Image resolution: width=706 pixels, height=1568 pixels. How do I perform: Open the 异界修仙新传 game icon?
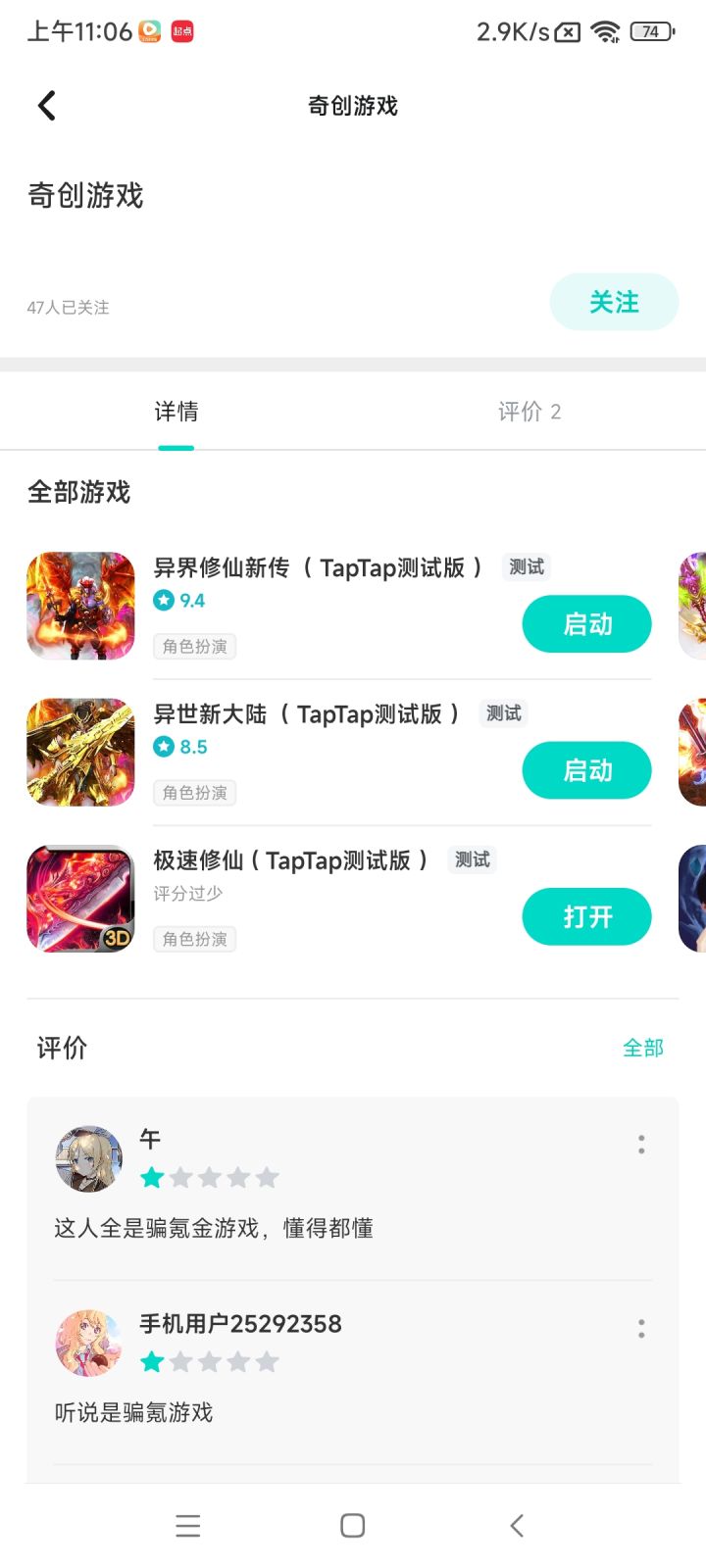coord(80,605)
